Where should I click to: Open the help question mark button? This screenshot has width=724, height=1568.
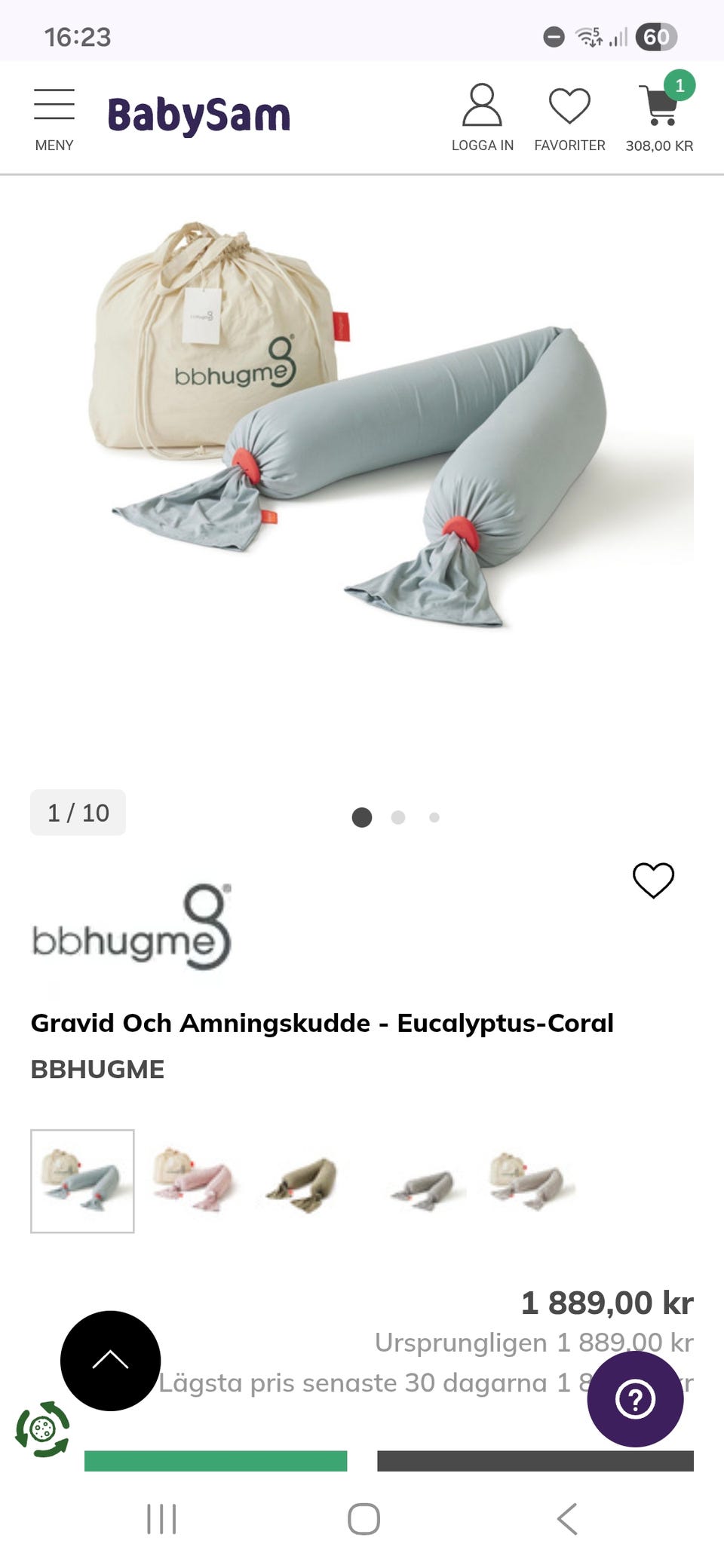635,1399
